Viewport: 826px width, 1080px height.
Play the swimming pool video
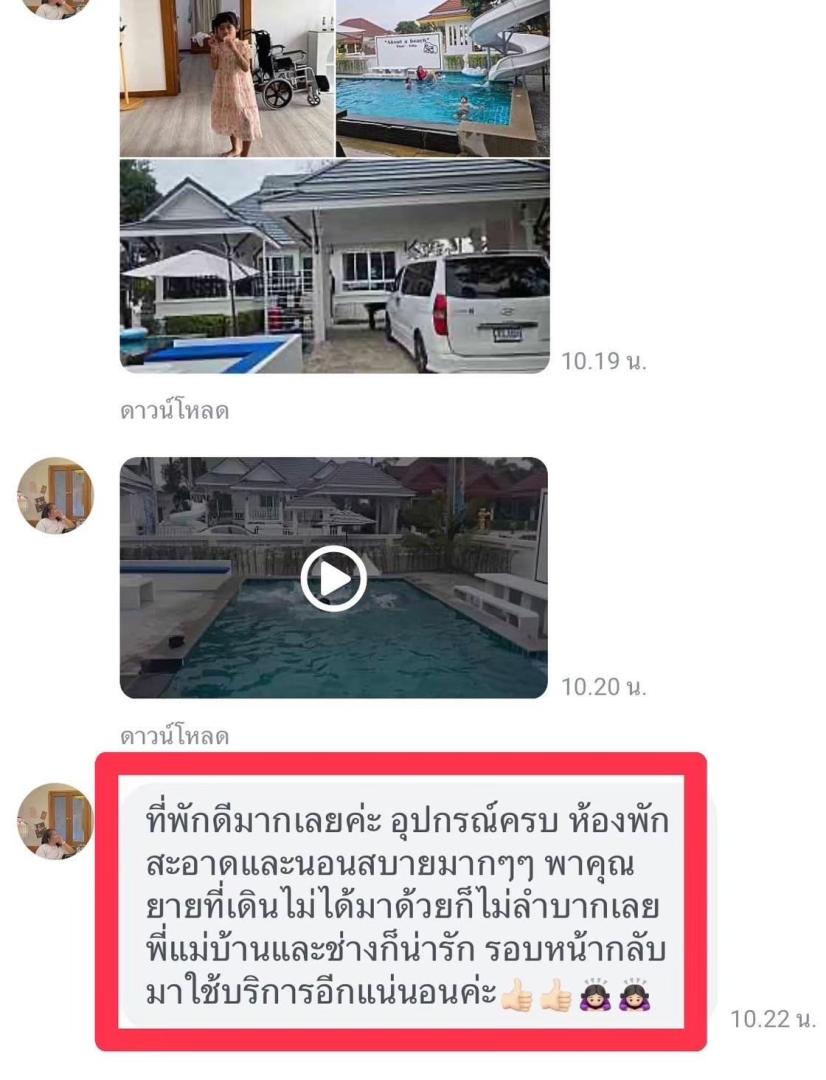pyautogui.click(x=334, y=579)
